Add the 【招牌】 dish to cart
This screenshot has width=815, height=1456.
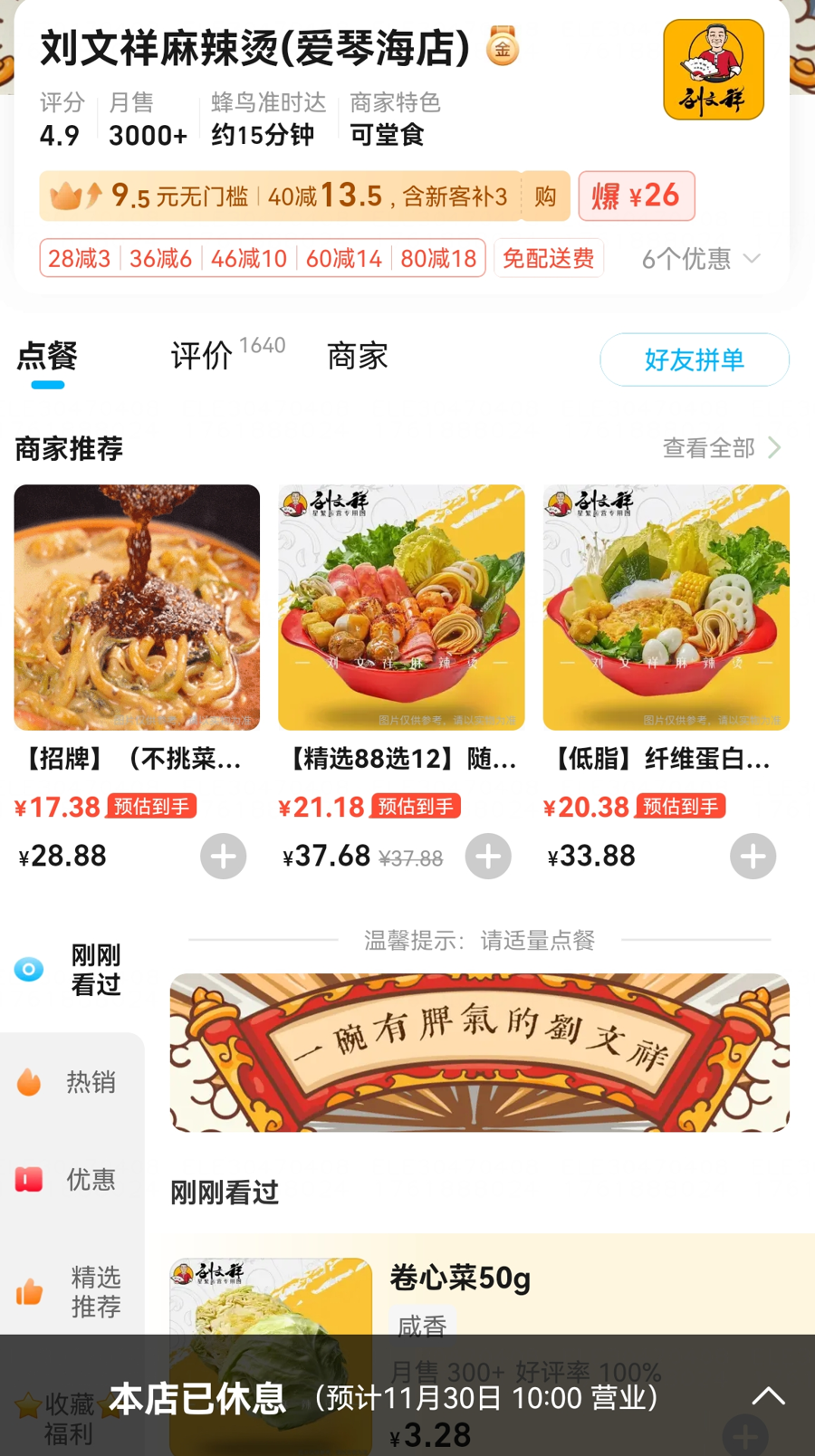coord(223,857)
